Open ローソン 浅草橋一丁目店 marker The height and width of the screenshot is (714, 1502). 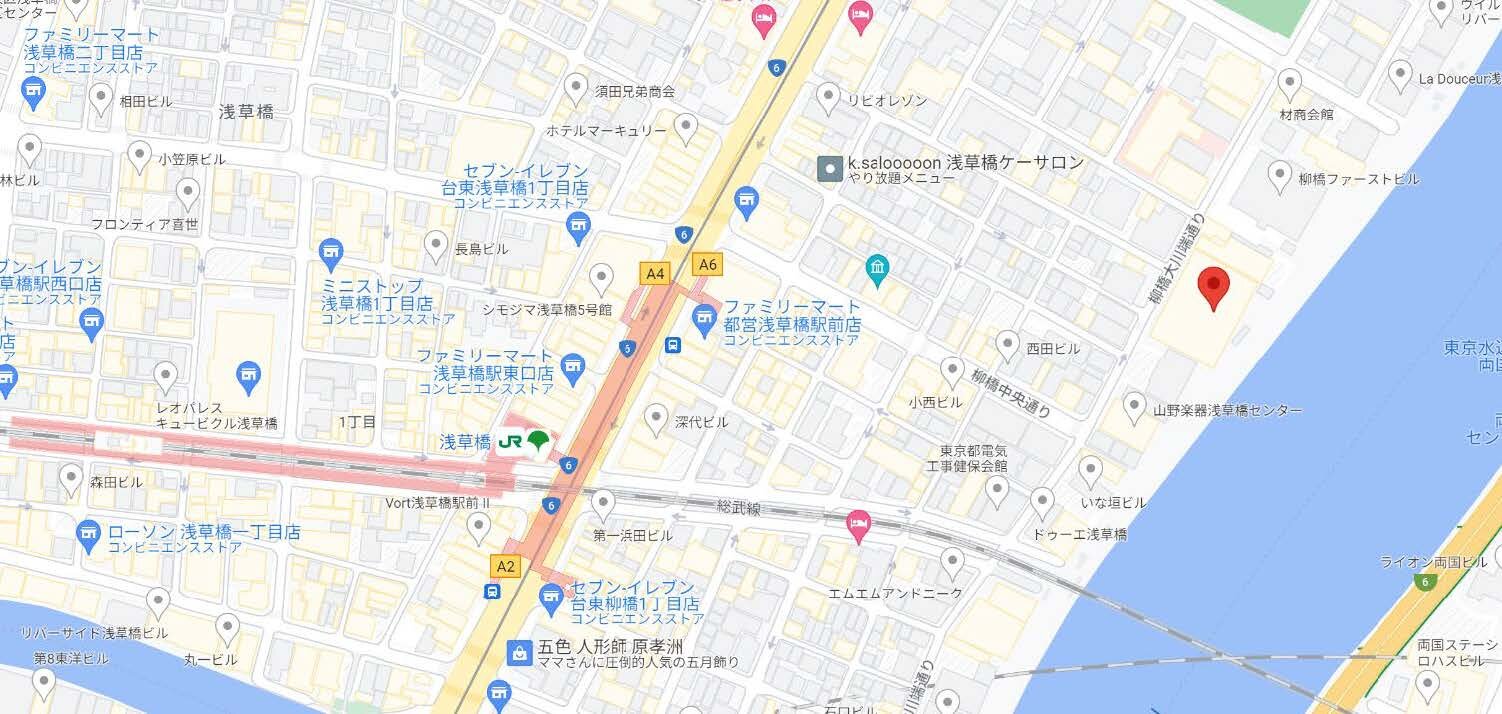(88, 532)
